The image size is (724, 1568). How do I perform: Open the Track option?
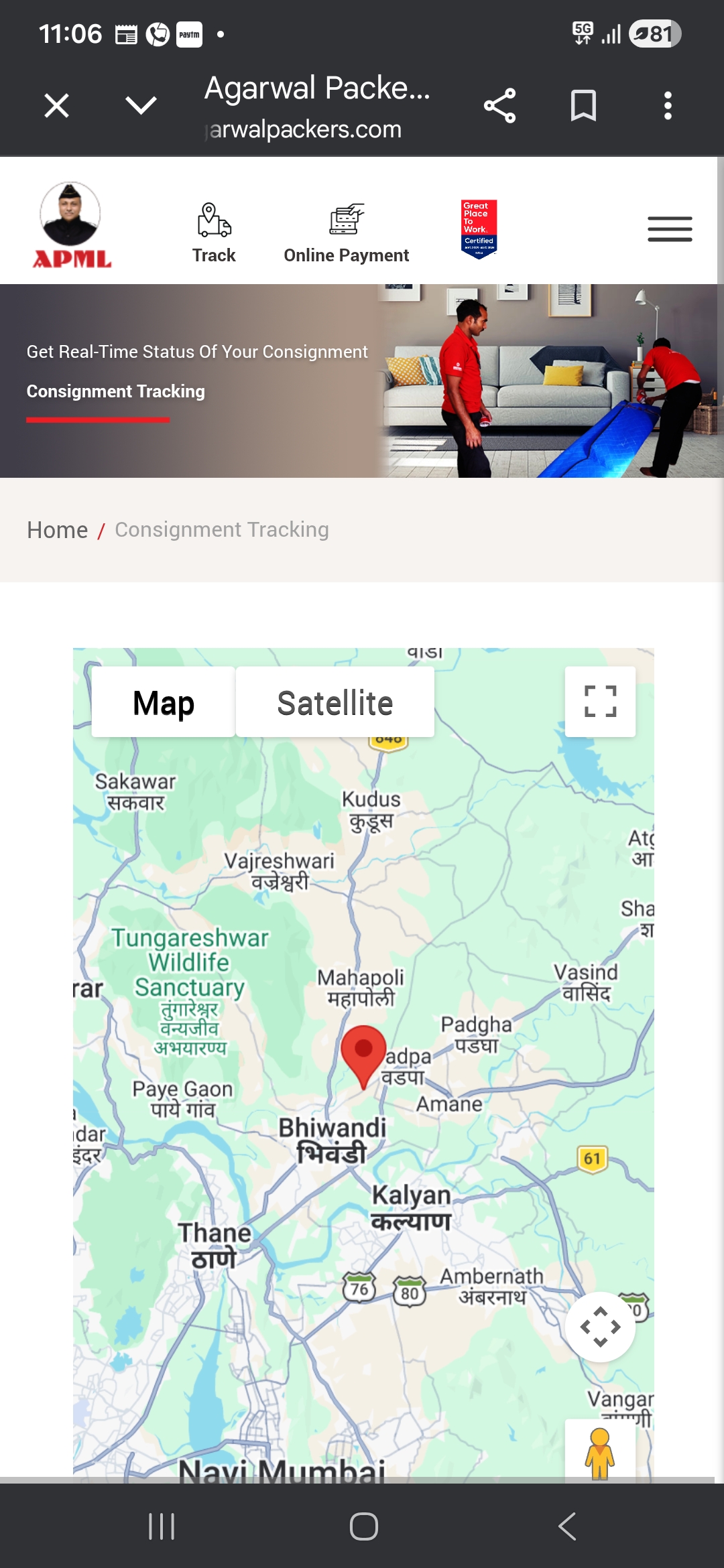tap(214, 233)
